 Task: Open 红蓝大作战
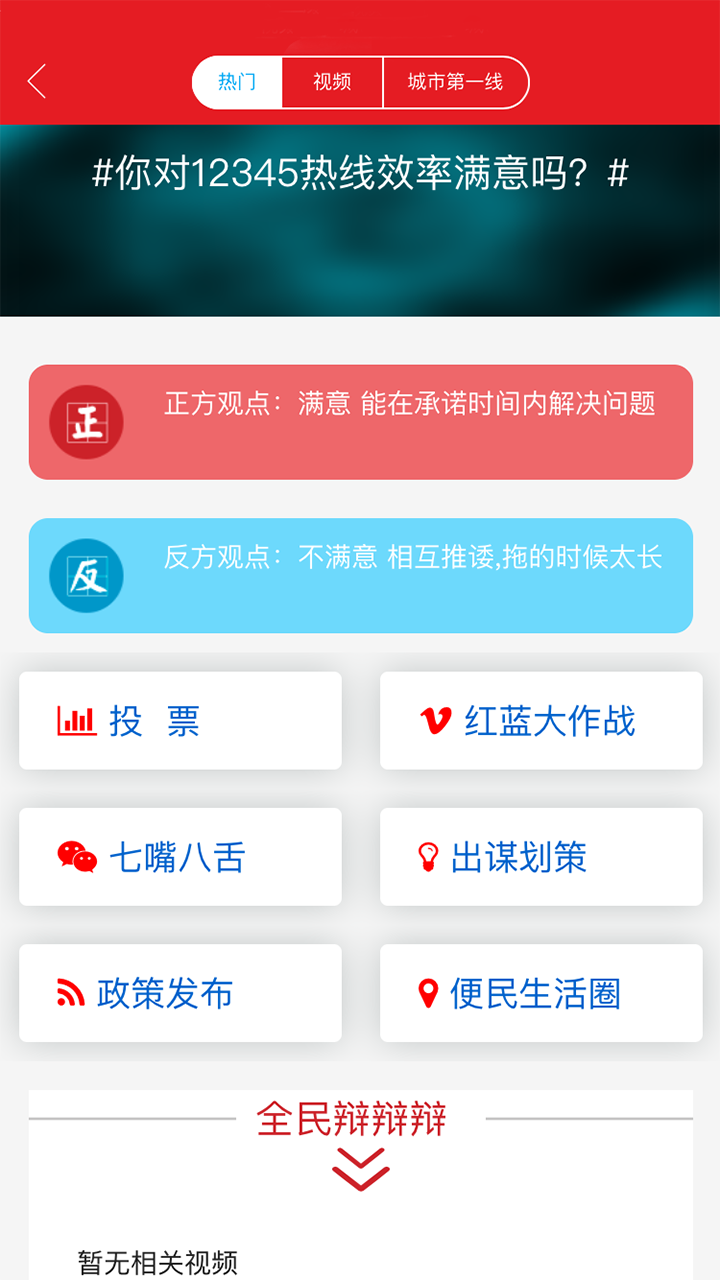pyautogui.click(x=541, y=721)
